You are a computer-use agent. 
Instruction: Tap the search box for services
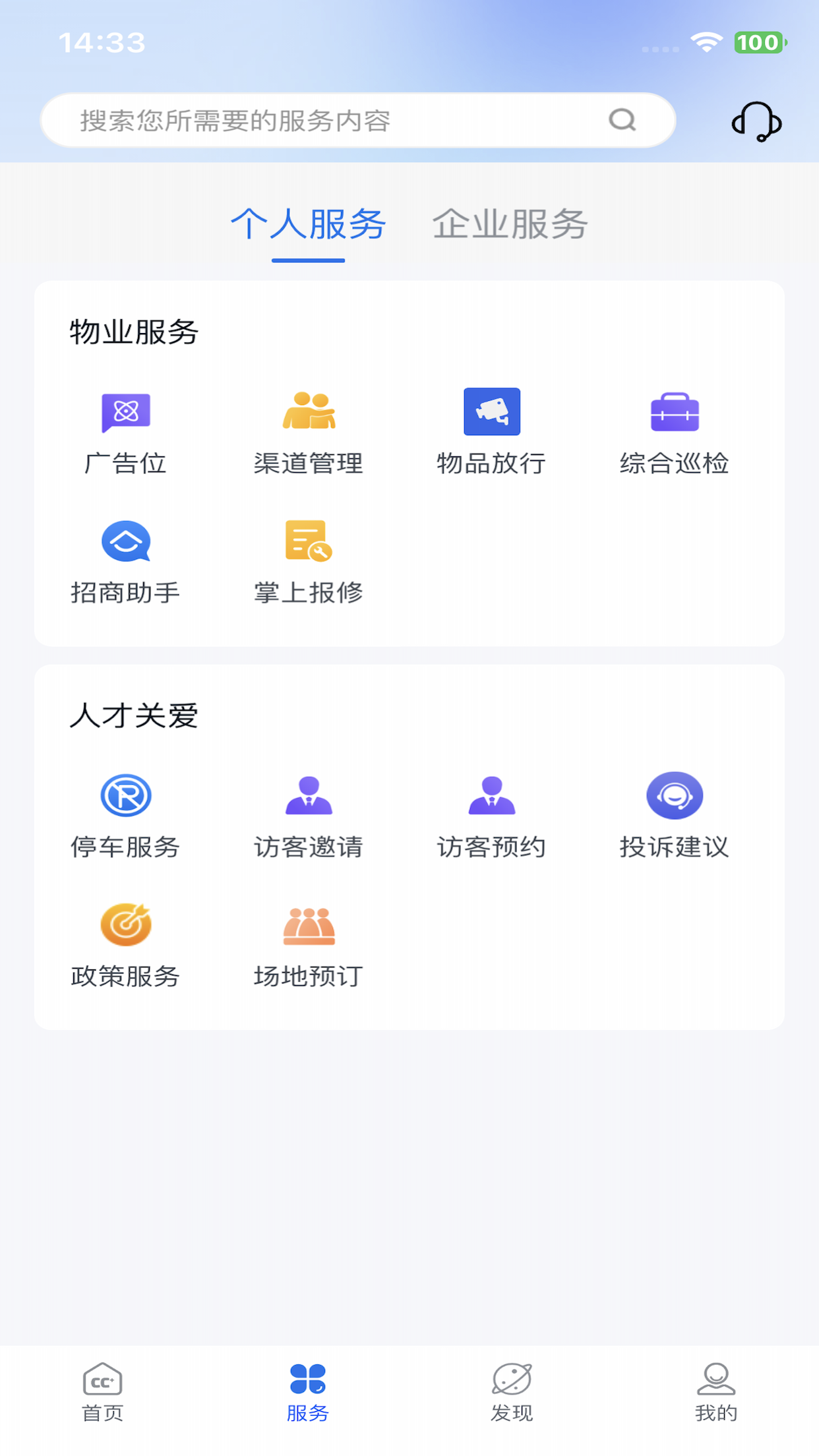point(358,120)
